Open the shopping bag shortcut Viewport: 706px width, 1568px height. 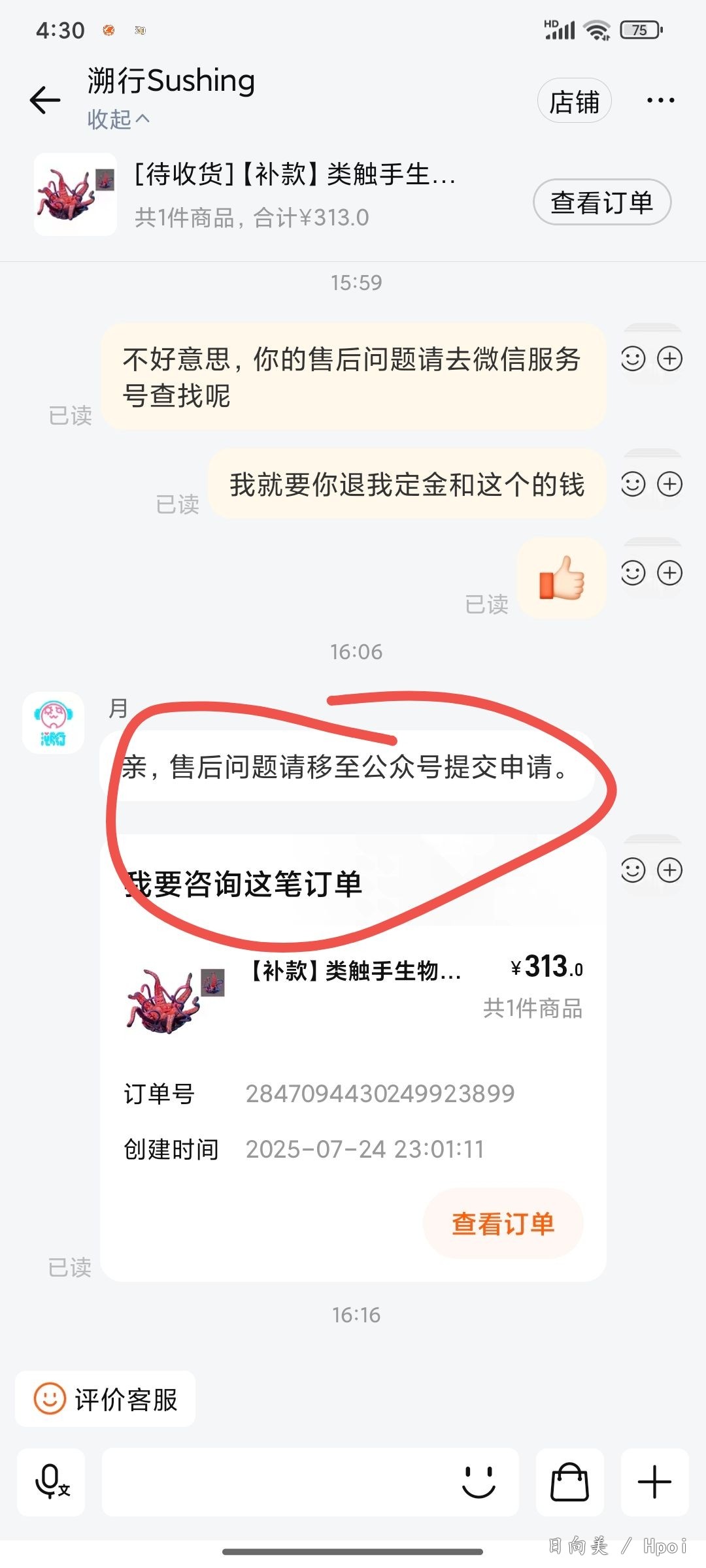569,1481
